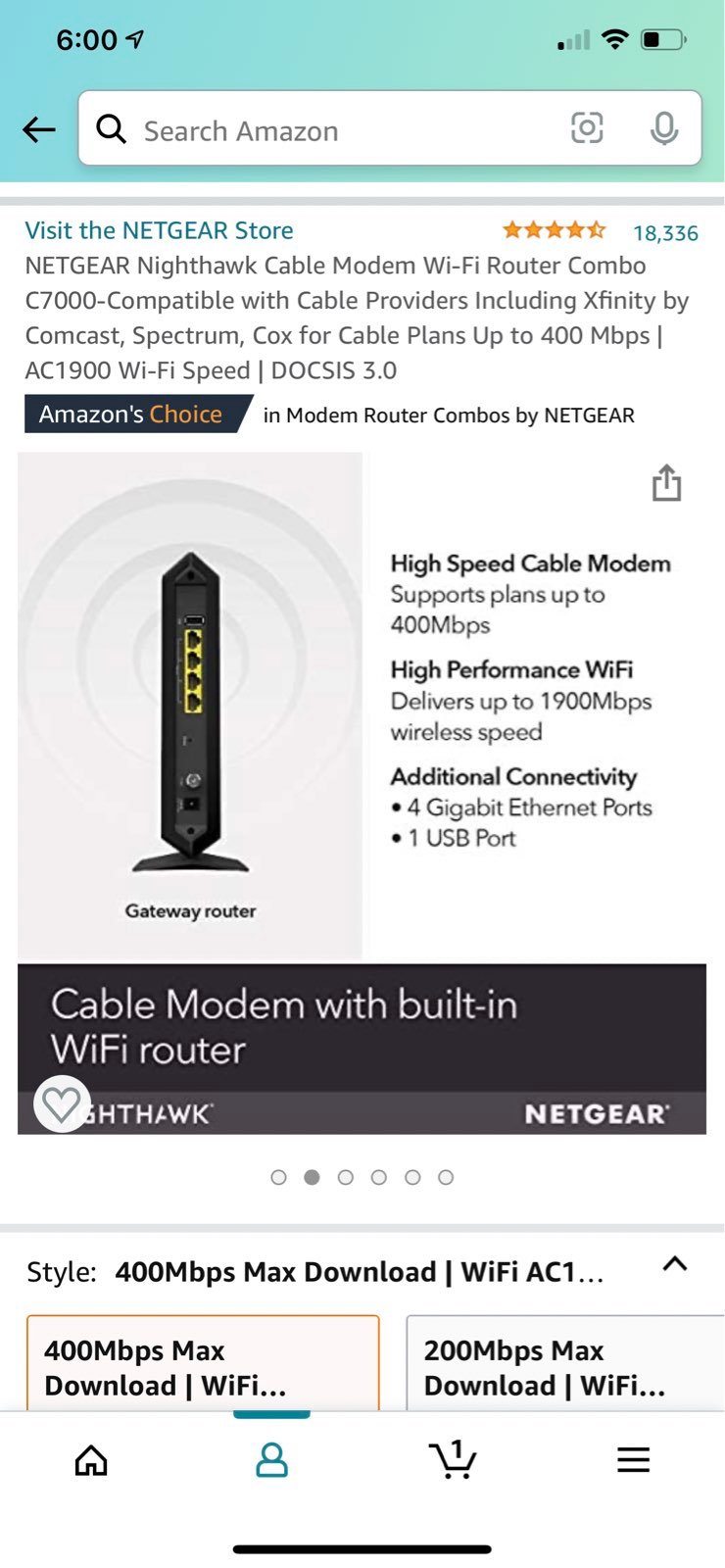Open the 18,336 customer ratings

[665, 233]
